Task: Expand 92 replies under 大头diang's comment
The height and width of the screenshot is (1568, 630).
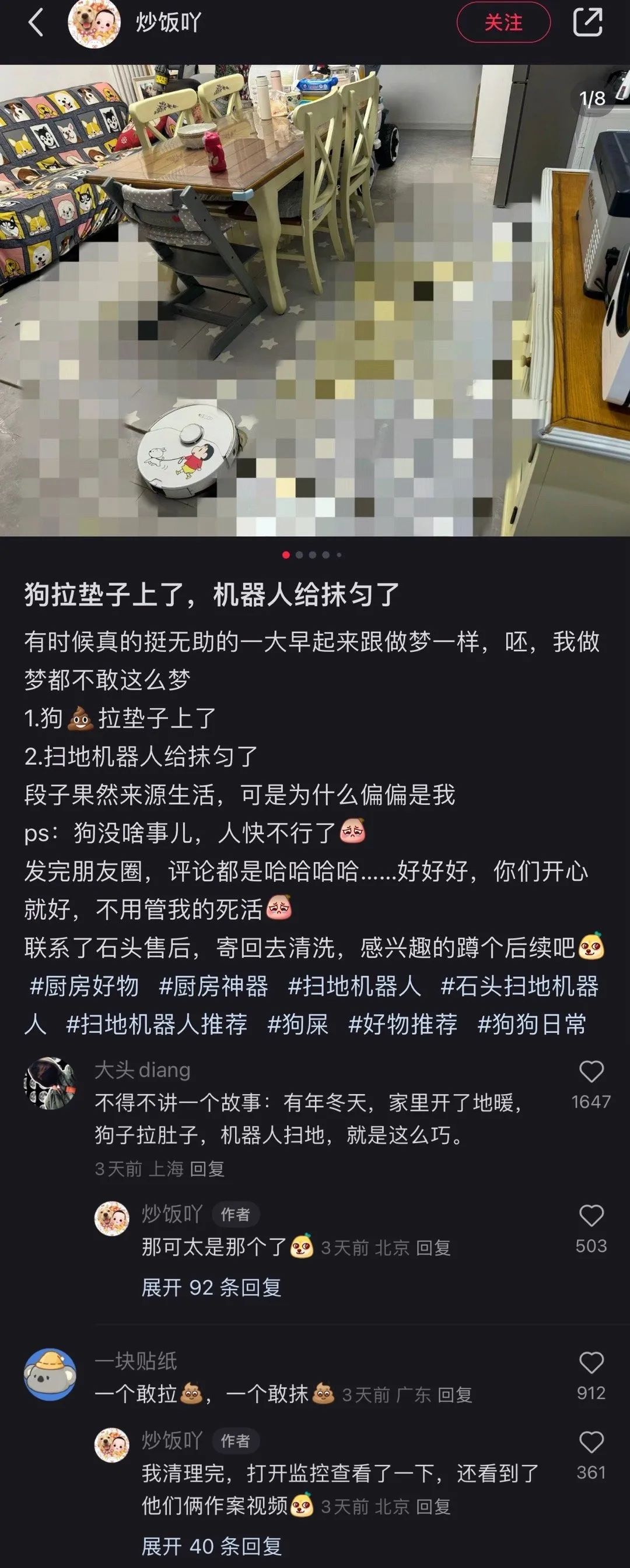Action: click(211, 1288)
